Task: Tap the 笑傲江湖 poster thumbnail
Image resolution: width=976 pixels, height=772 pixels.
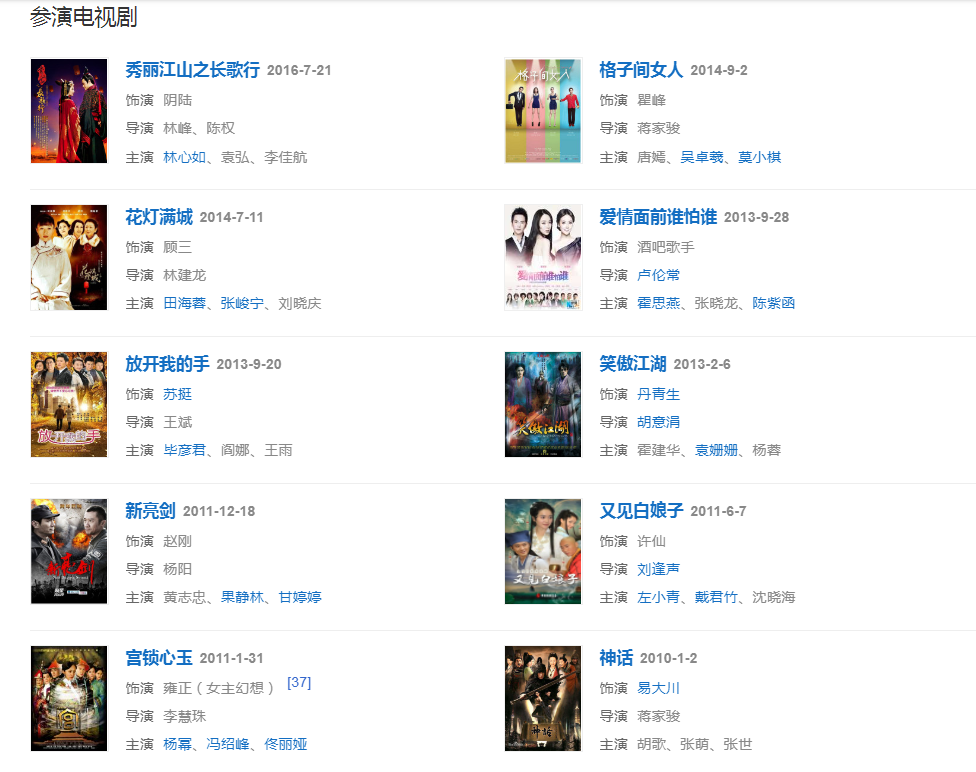Action: tap(543, 404)
